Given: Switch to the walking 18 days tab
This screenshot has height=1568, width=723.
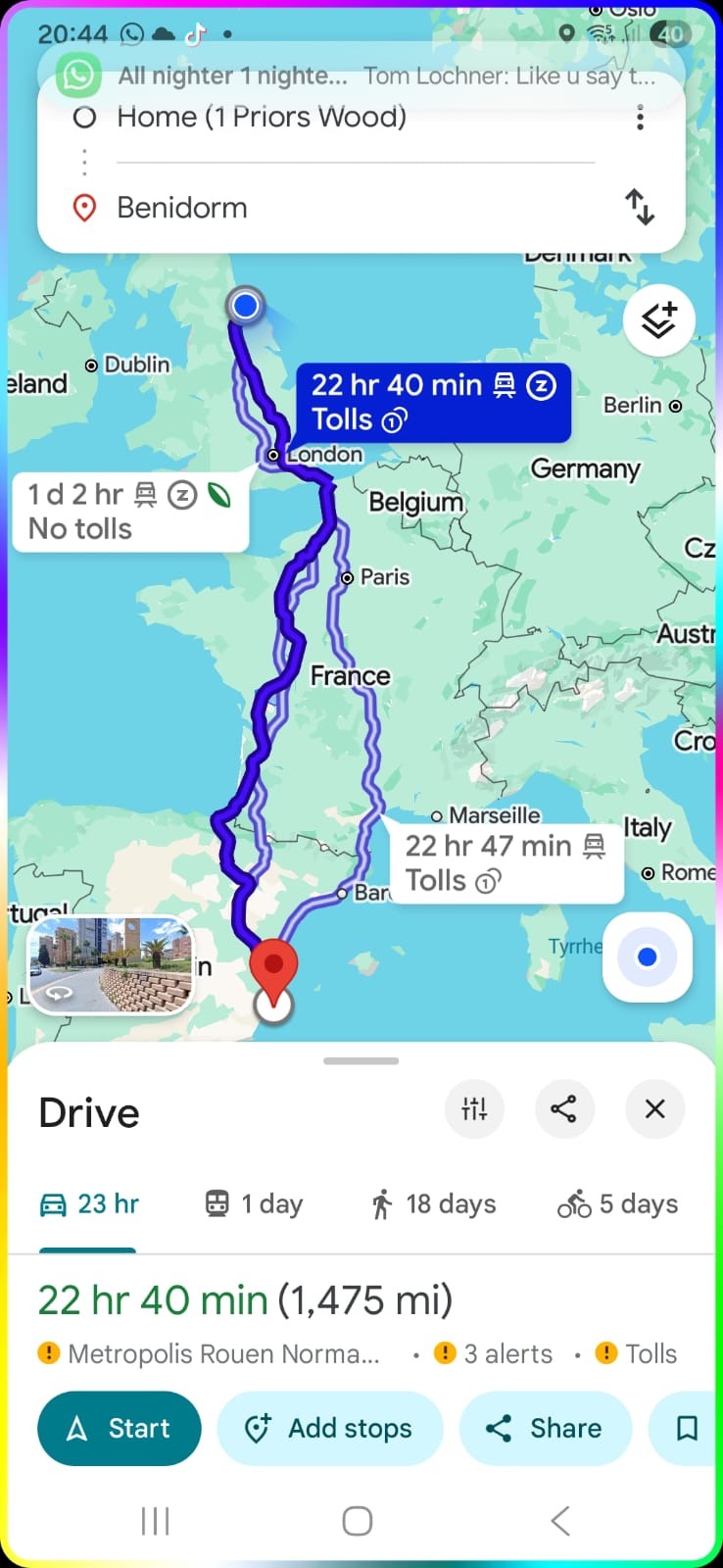Looking at the screenshot, I should tap(433, 1203).
